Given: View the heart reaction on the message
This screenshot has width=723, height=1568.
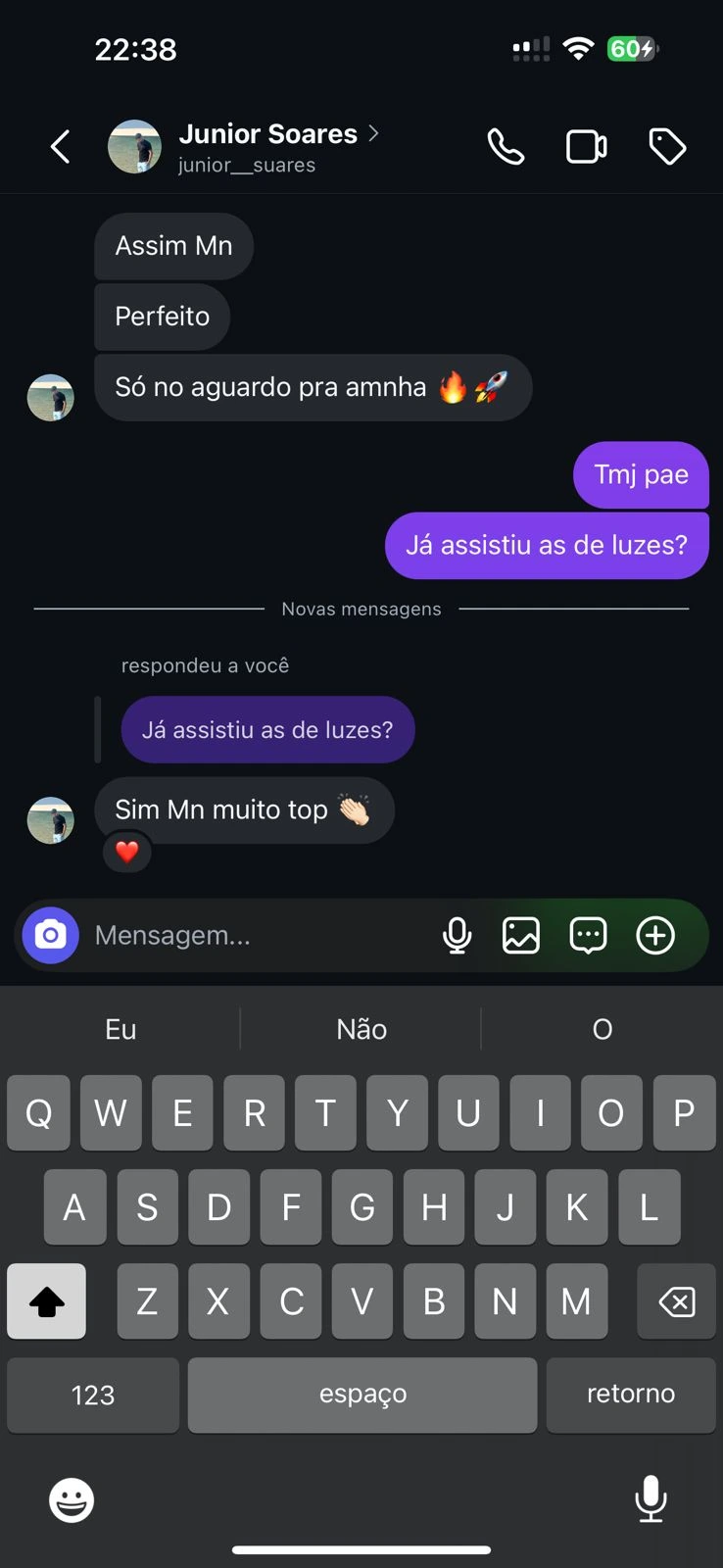Looking at the screenshot, I should coord(127,852).
